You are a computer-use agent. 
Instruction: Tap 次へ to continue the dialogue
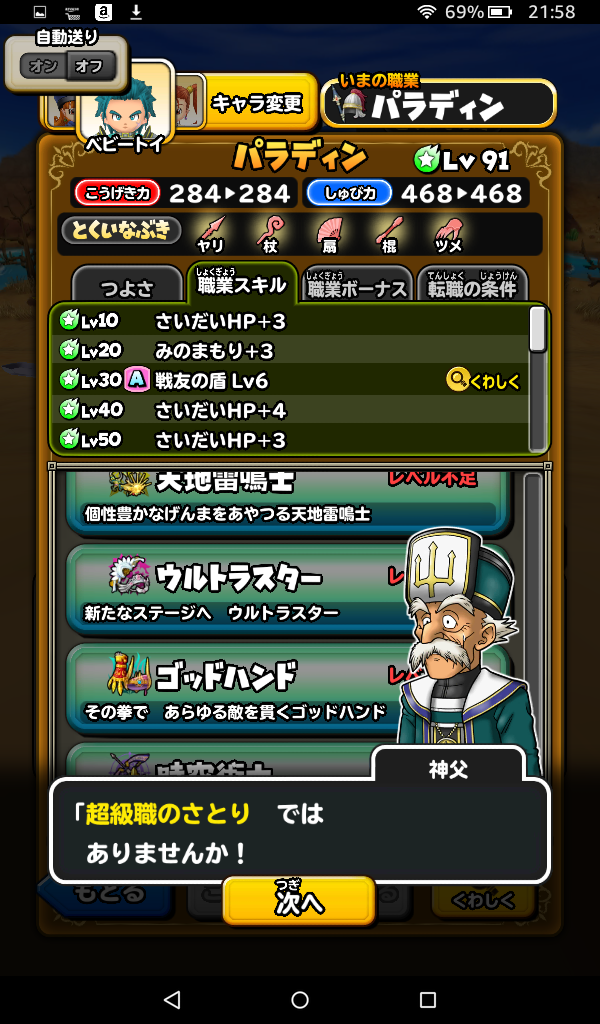click(x=299, y=901)
